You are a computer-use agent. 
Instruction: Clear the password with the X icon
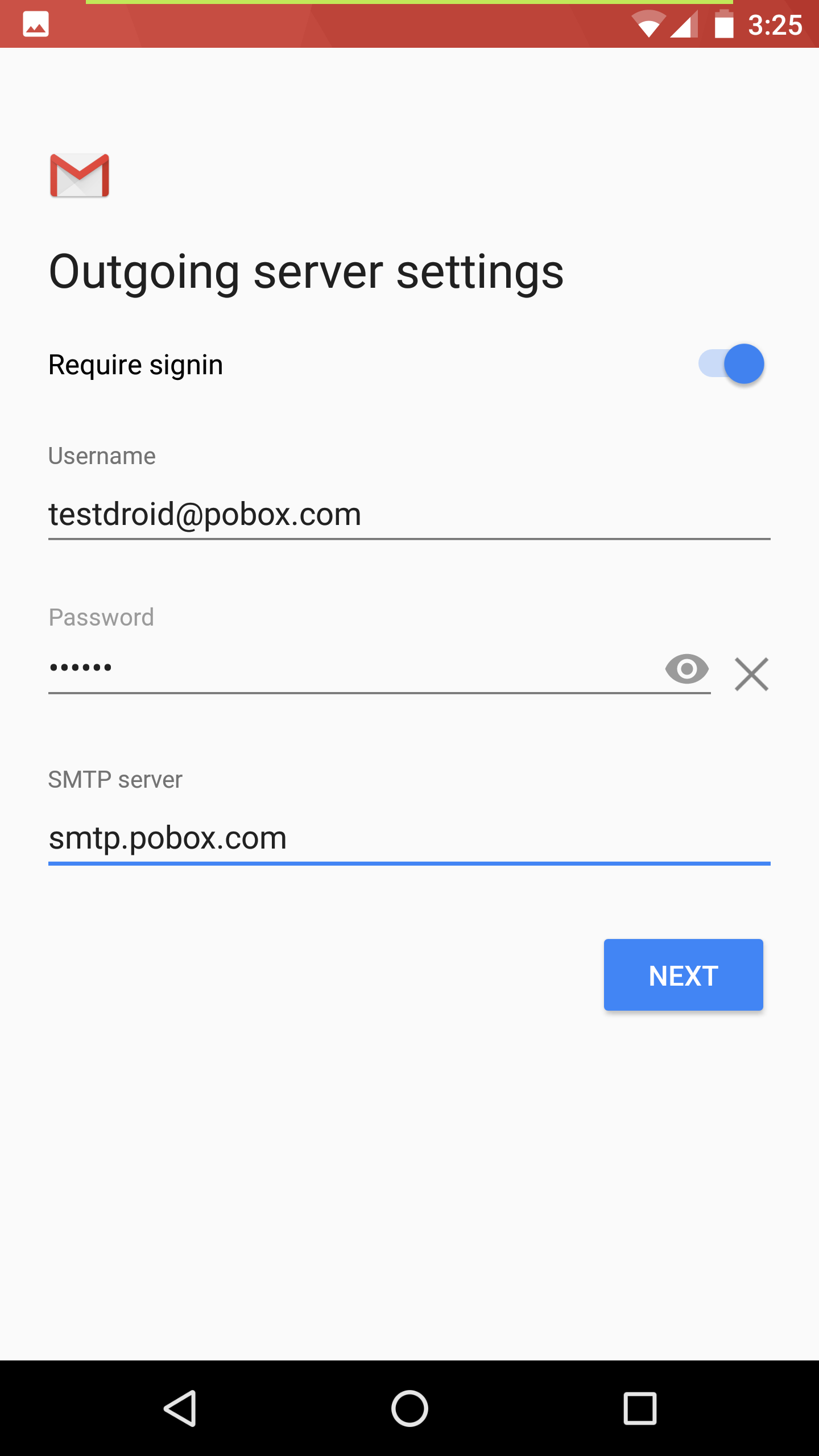(x=751, y=675)
